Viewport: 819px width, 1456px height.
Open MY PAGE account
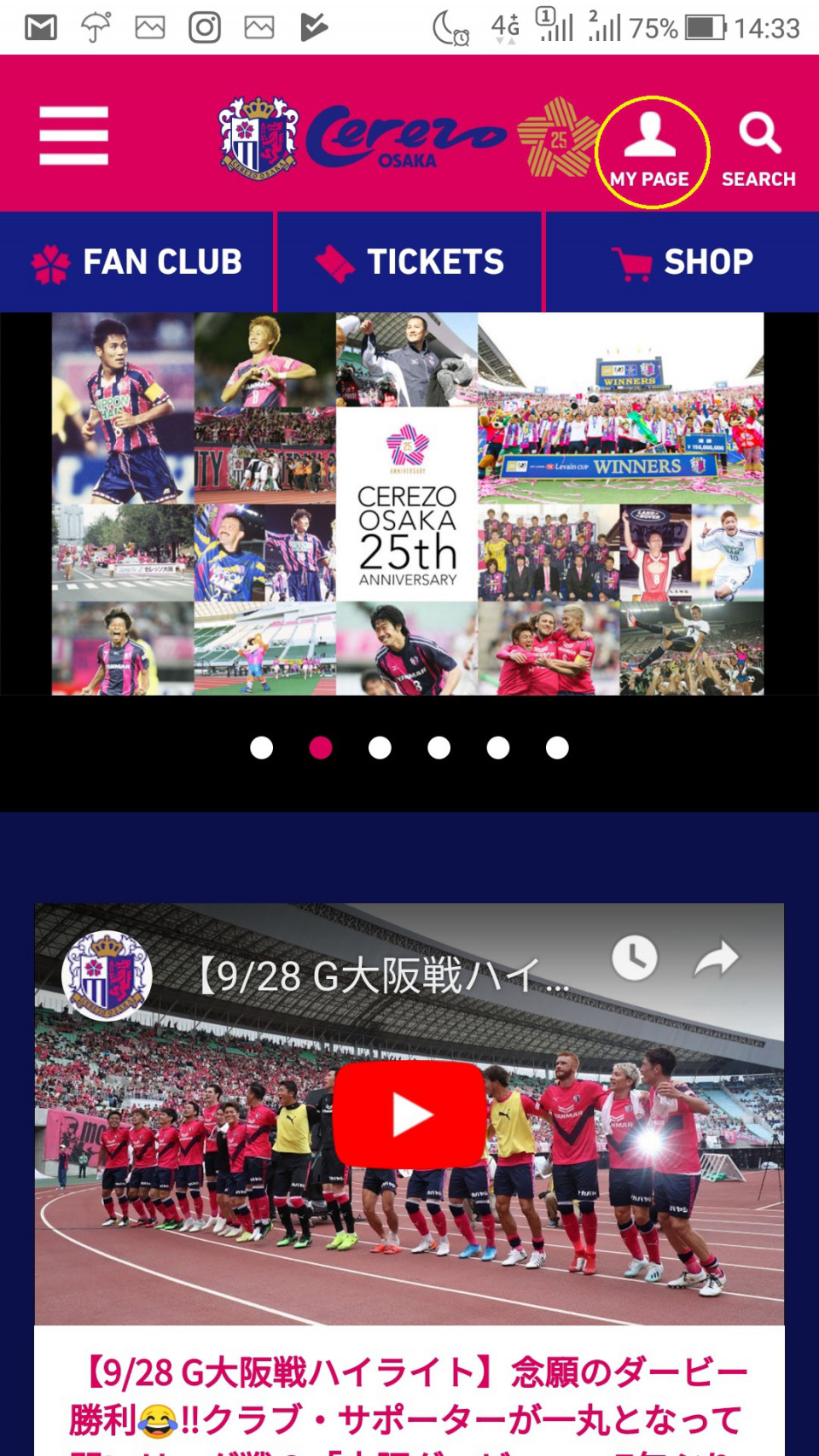650,150
